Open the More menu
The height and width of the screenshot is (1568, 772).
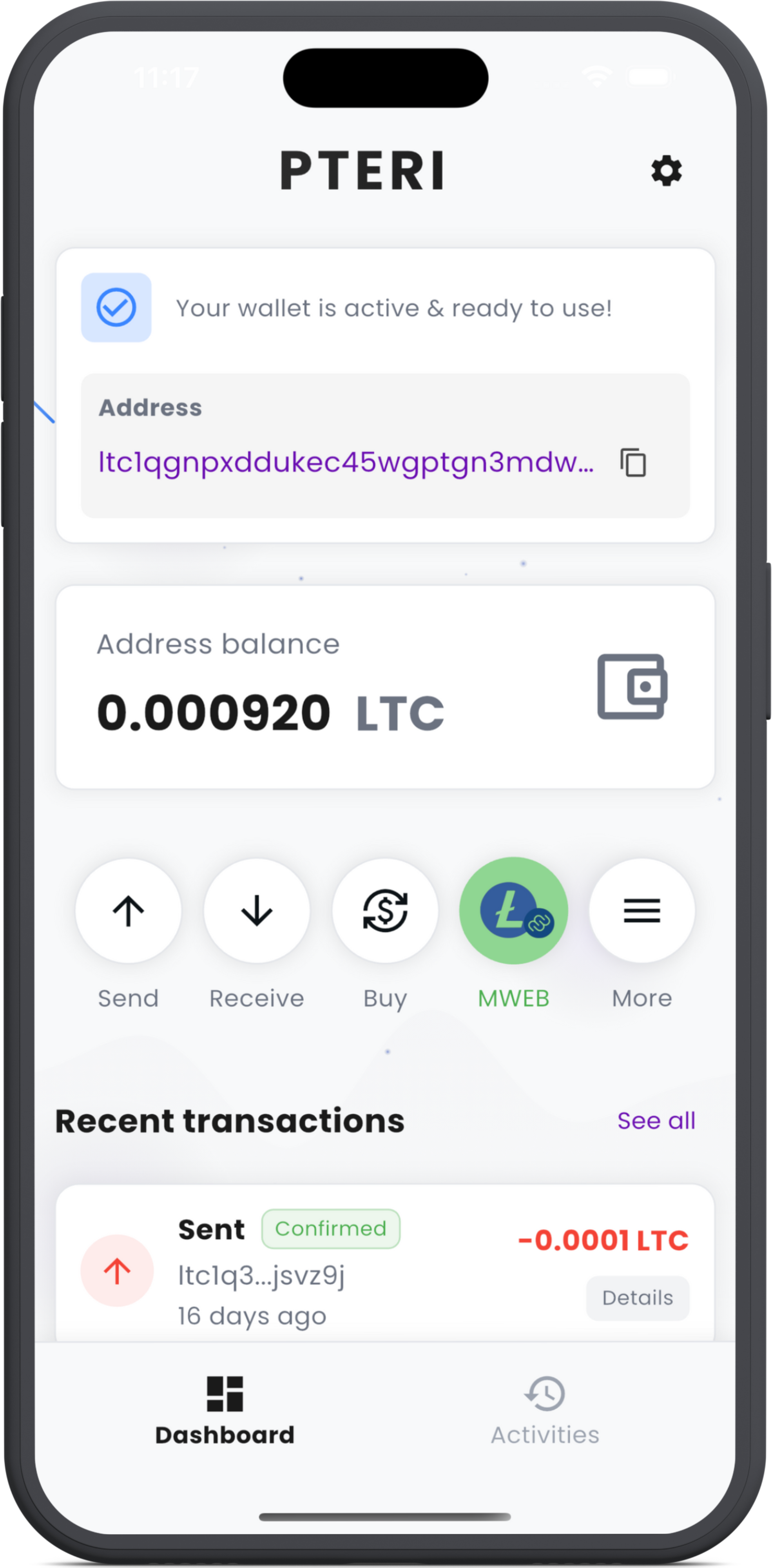642,911
